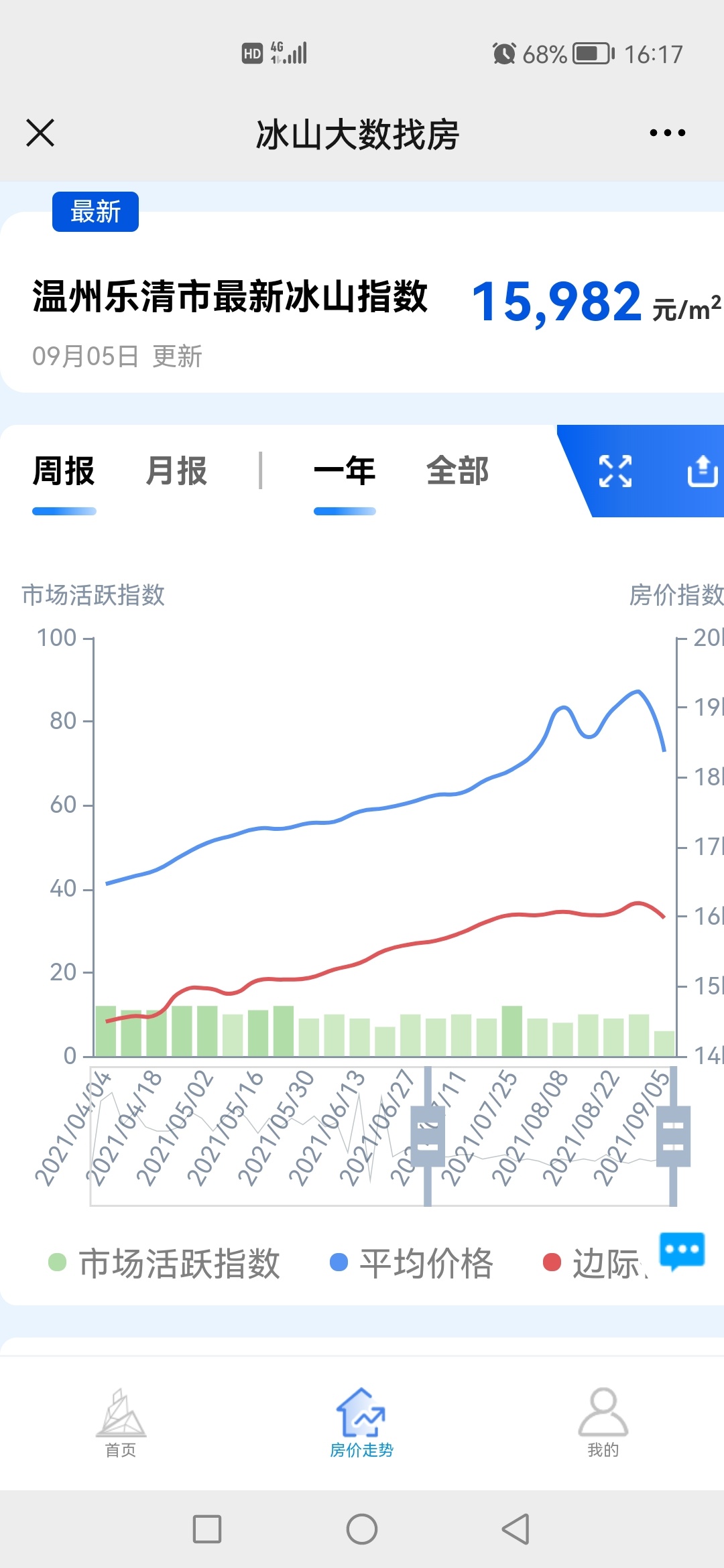This screenshot has height=1568, width=724.
Task: Select the 全部 time range
Action: (458, 471)
